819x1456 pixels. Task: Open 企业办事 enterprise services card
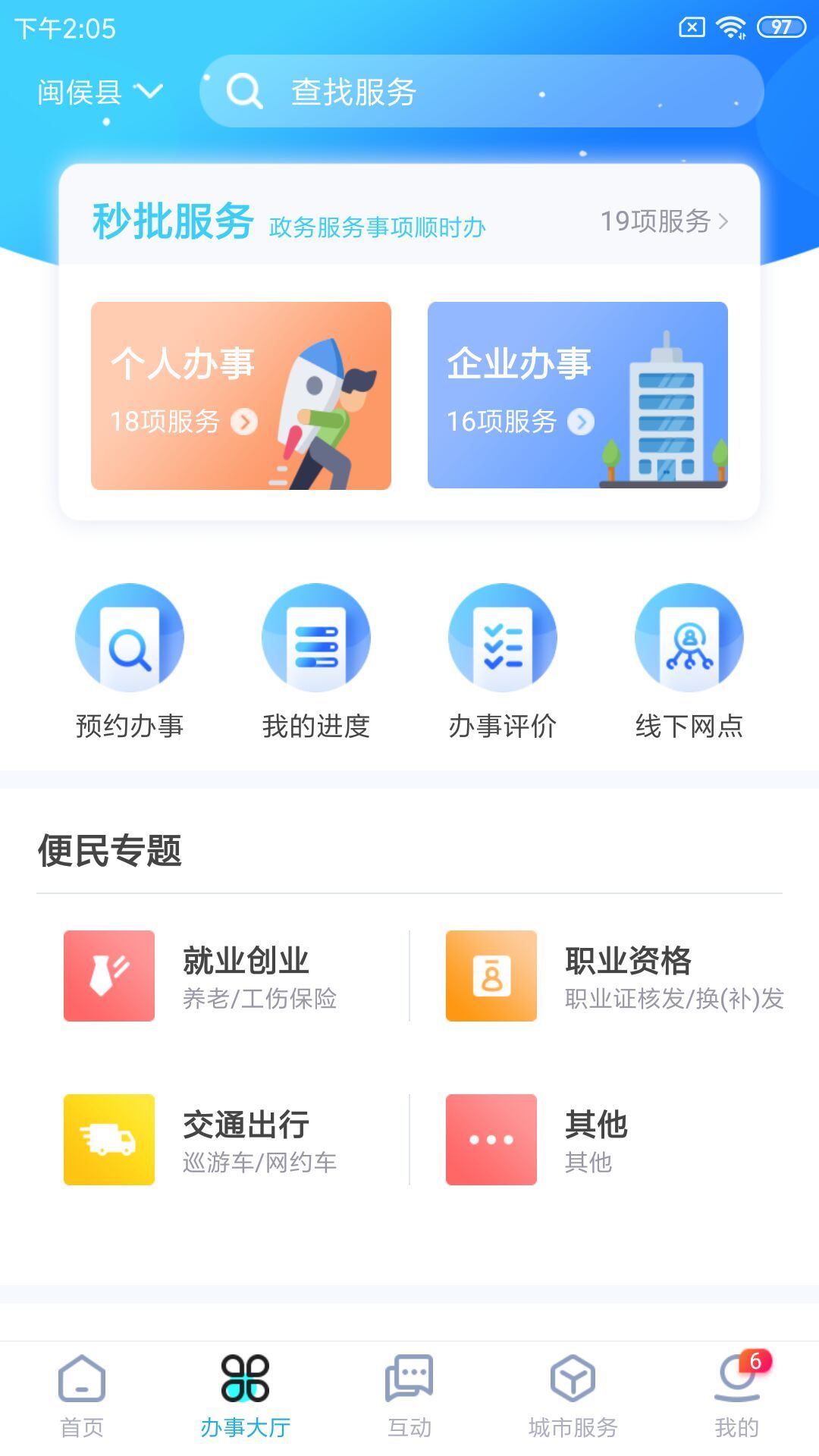point(579,394)
